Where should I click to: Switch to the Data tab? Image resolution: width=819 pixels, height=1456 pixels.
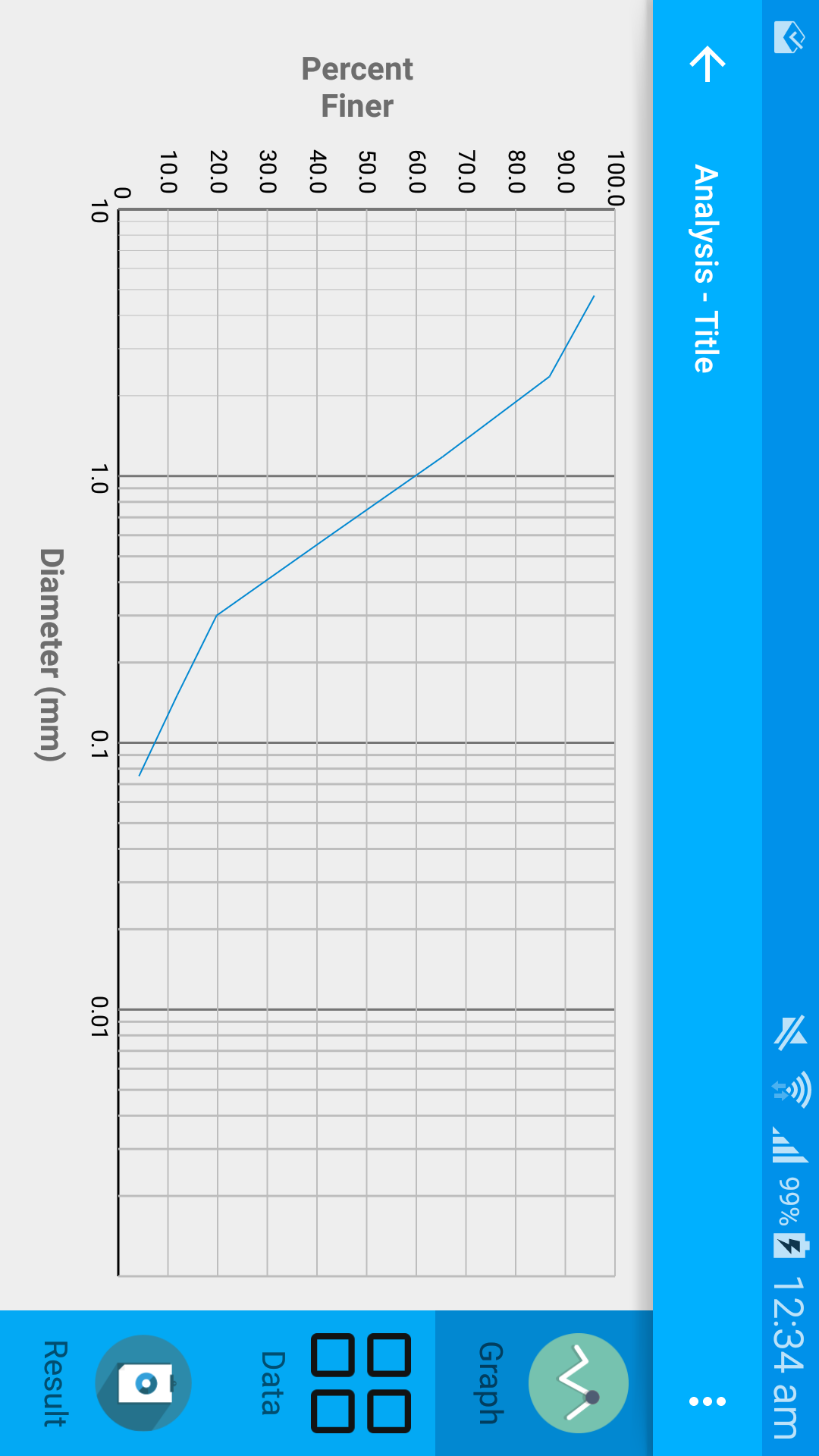click(x=326, y=1383)
